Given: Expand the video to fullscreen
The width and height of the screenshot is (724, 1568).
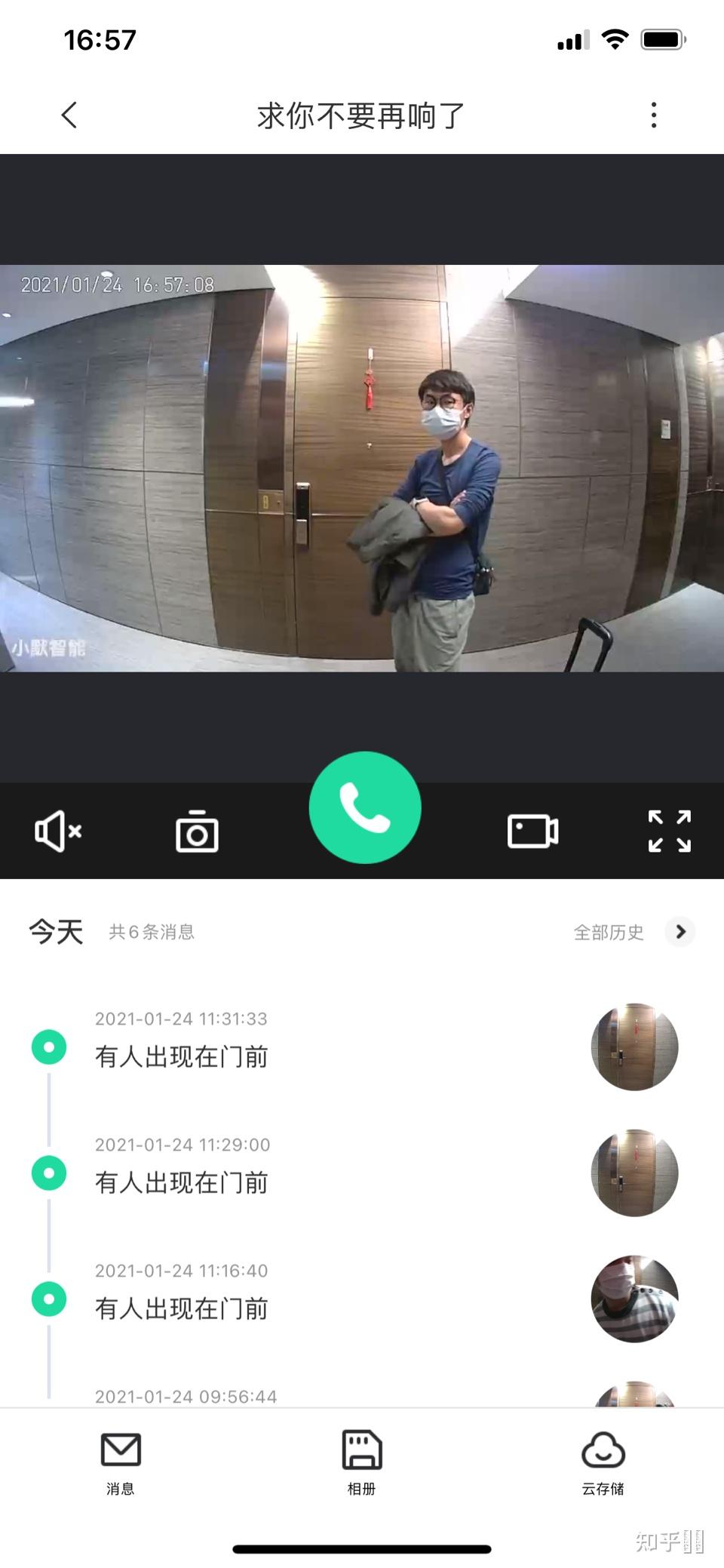Looking at the screenshot, I should [670, 832].
